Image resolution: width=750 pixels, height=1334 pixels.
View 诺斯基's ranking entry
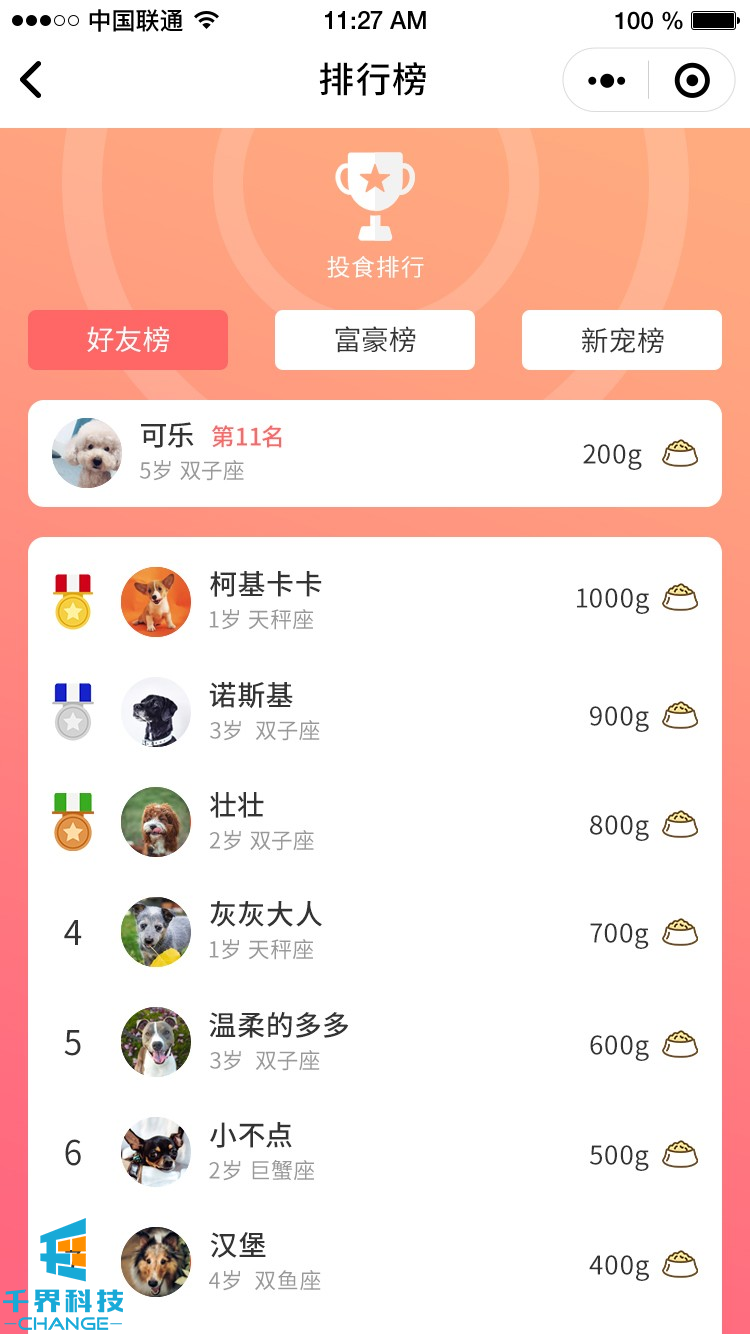pos(375,712)
